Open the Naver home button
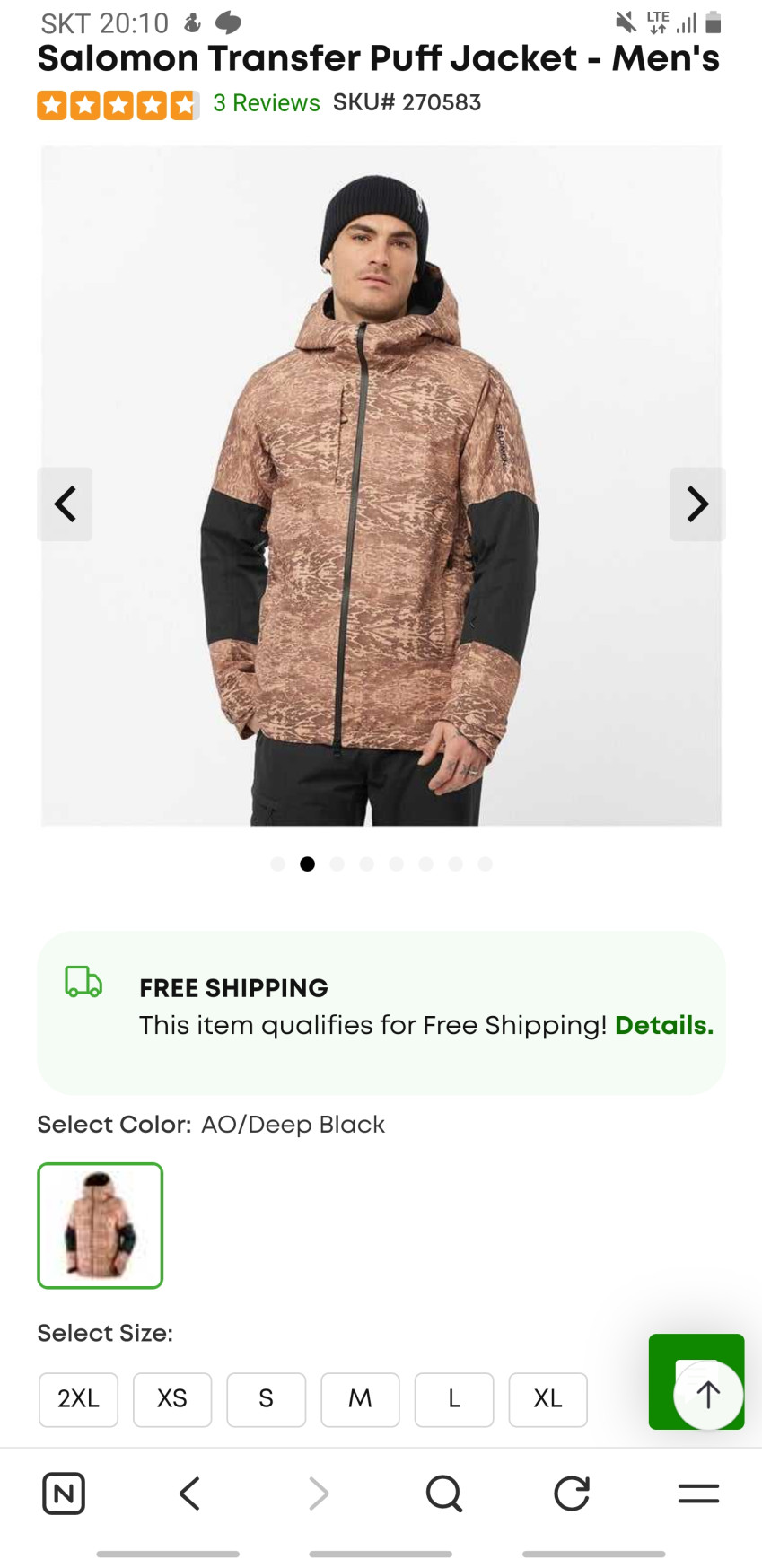Screen dimensions: 762x1568 click(x=64, y=1494)
